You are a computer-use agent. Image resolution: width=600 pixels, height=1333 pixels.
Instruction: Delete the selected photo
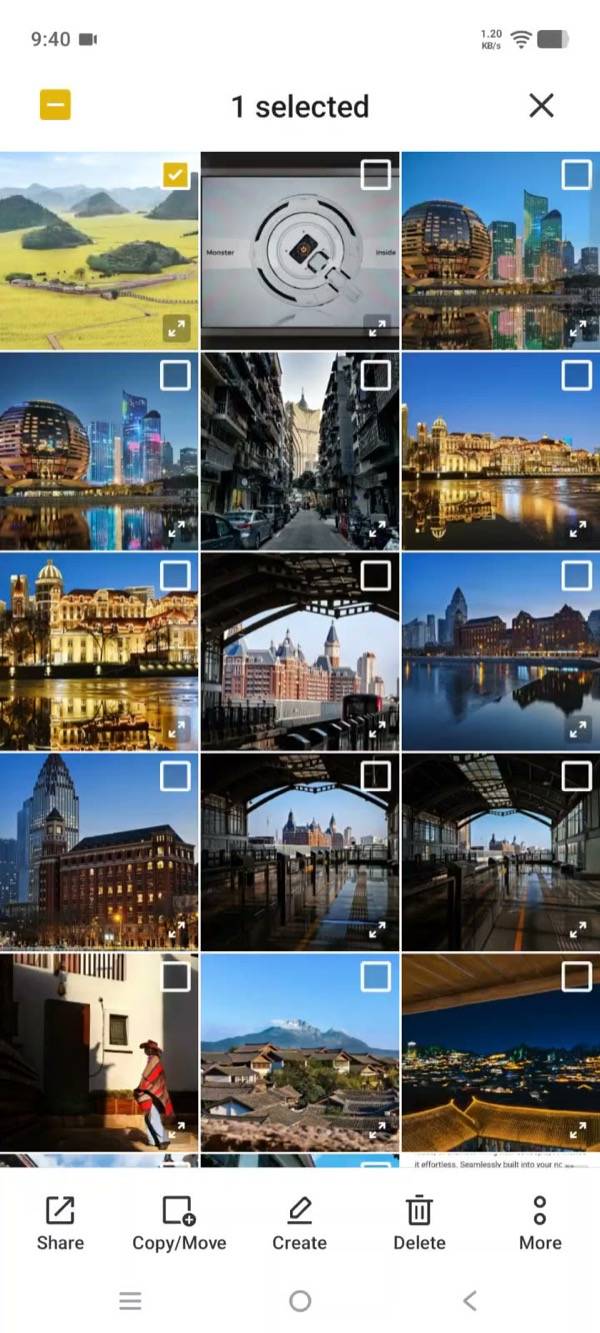[419, 1223]
